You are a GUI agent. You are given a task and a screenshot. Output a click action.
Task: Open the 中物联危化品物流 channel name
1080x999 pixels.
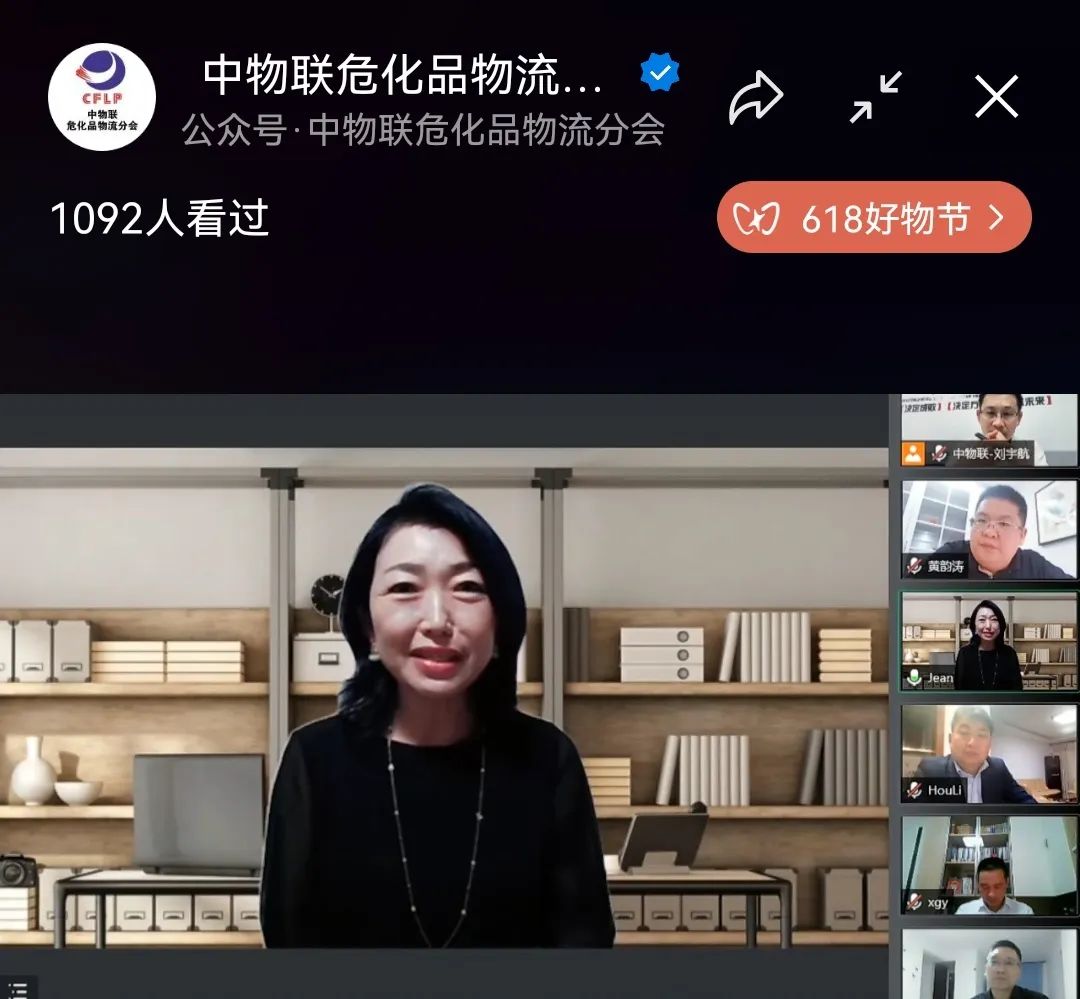[403, 76]
